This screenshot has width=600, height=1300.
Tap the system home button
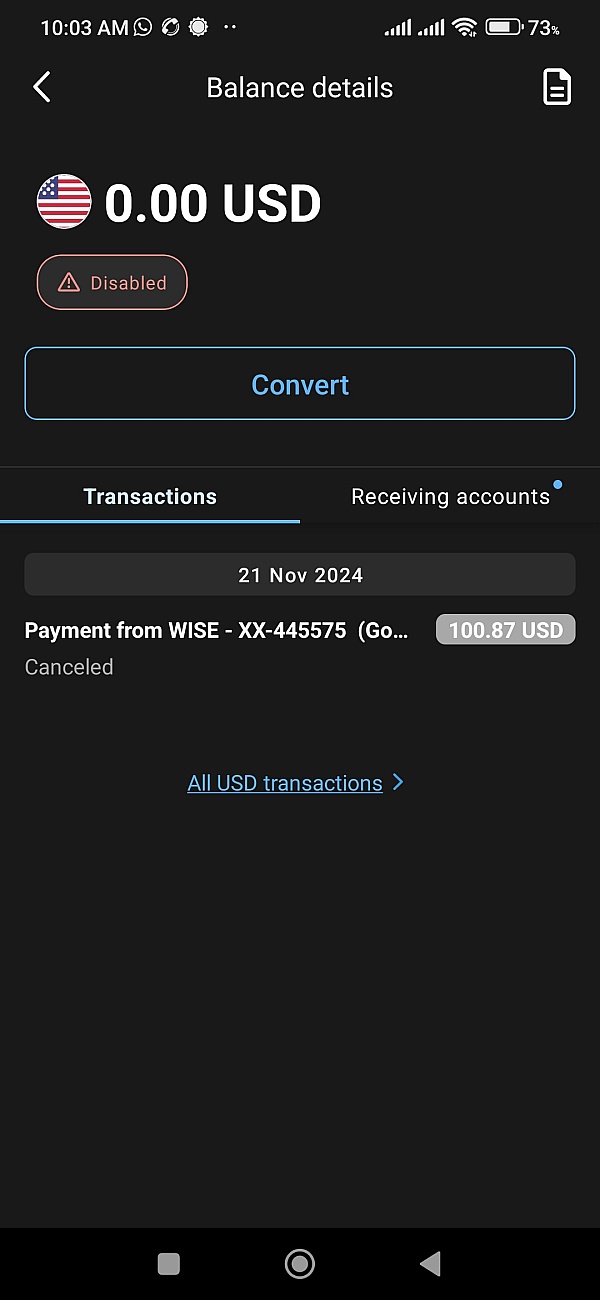pos(299,1264)
